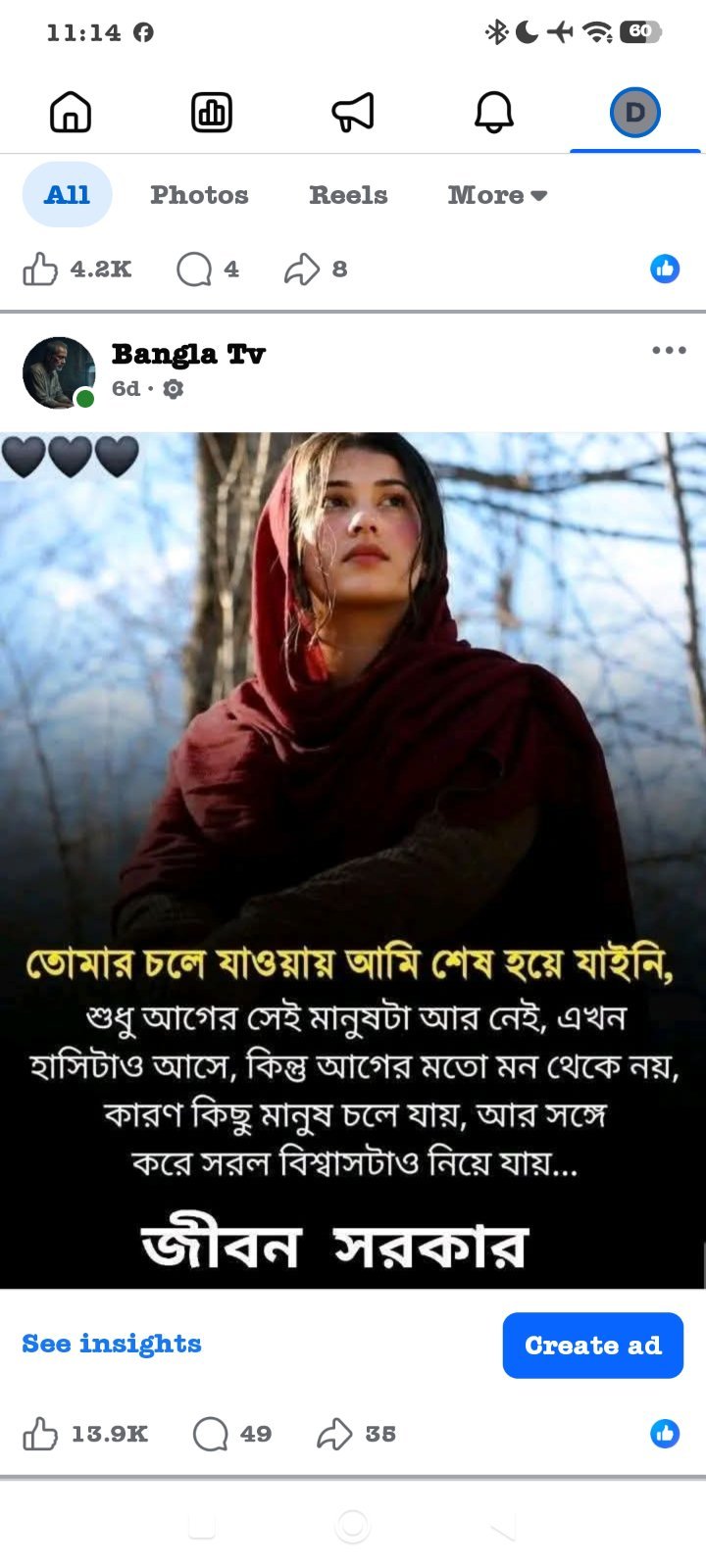The image size is (706, 1568).
Task: Tap the Create ad button
Action: click(x=593, y=1345)
